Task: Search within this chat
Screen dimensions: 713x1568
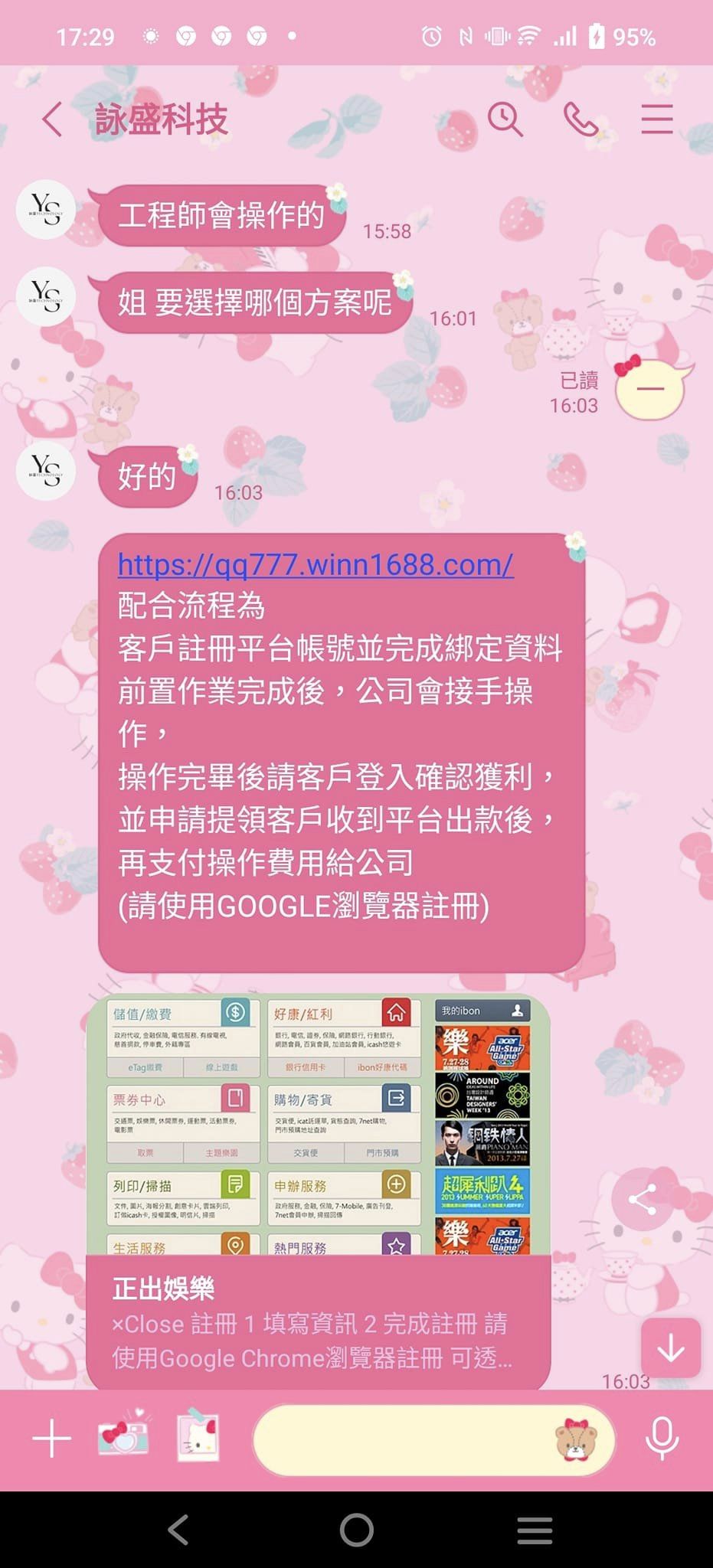Action: [x=505, y=119]
